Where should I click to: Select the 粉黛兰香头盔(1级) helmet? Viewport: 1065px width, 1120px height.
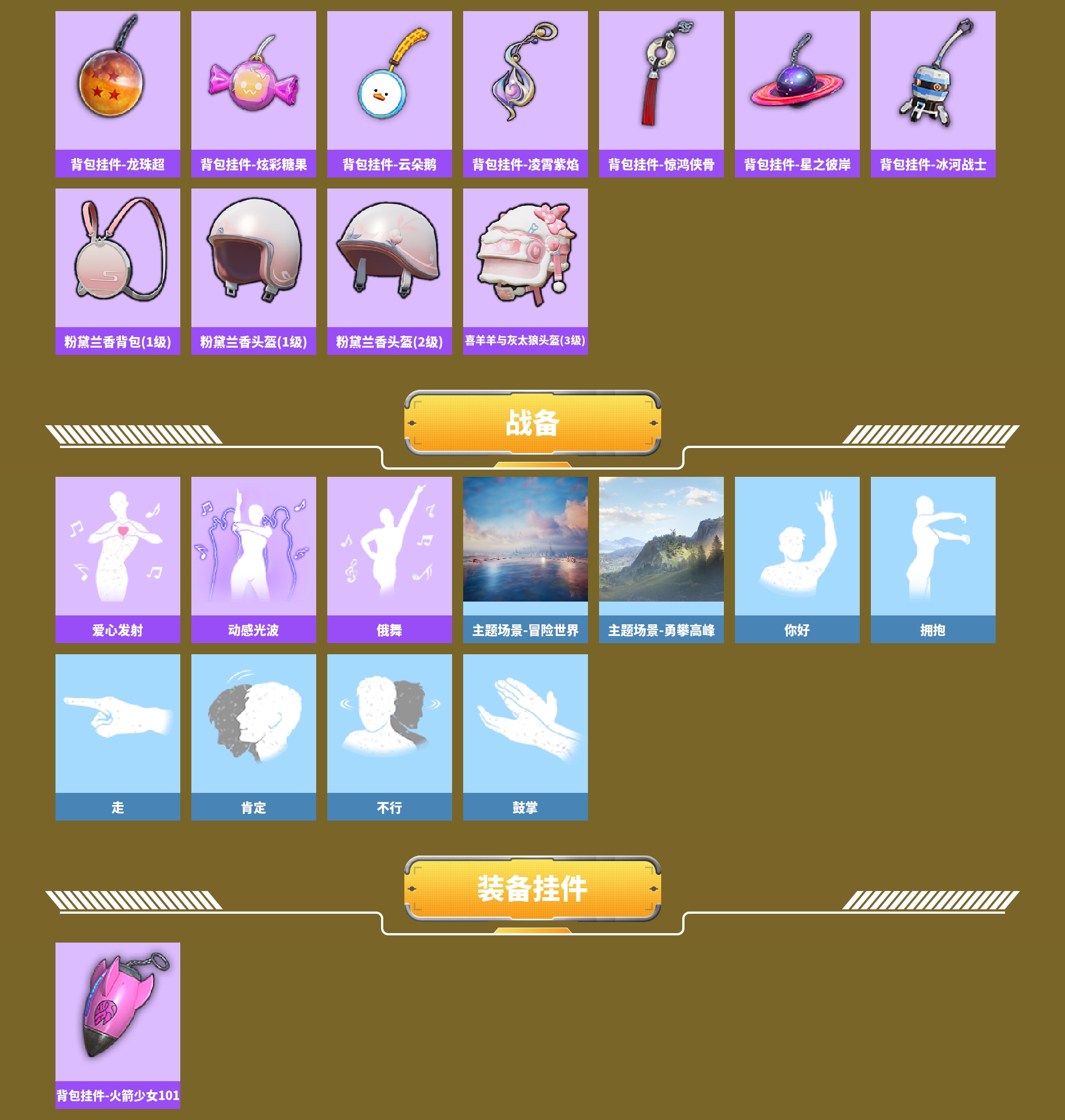point(253,261)
